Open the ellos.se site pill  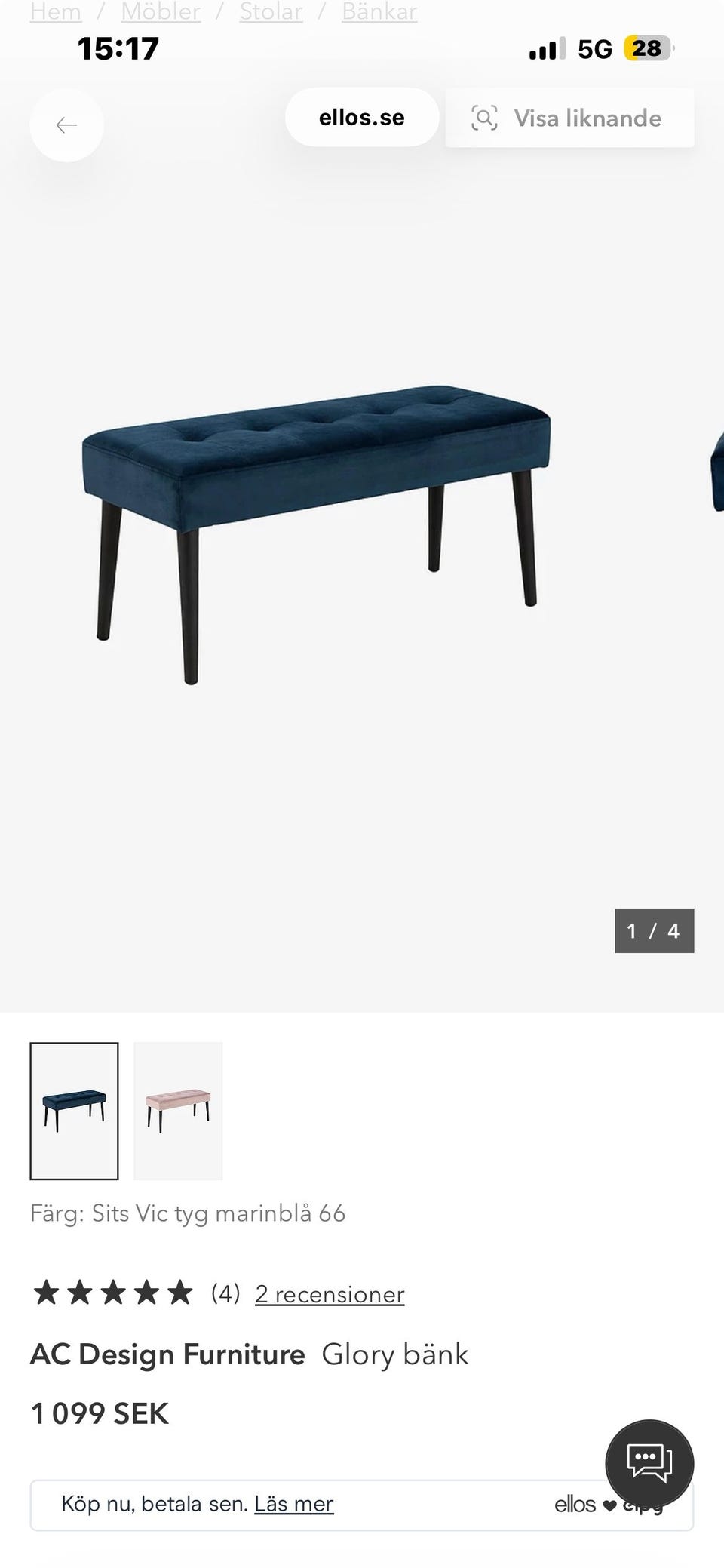[x=362, y=118]
